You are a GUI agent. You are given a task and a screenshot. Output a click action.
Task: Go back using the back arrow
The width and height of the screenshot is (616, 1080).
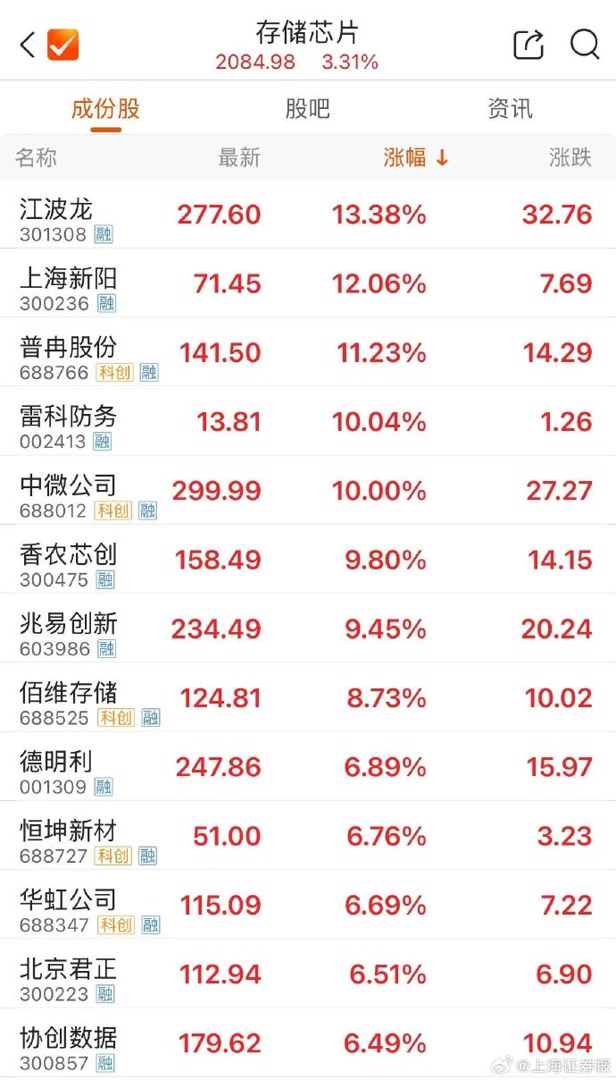point(28,44)
